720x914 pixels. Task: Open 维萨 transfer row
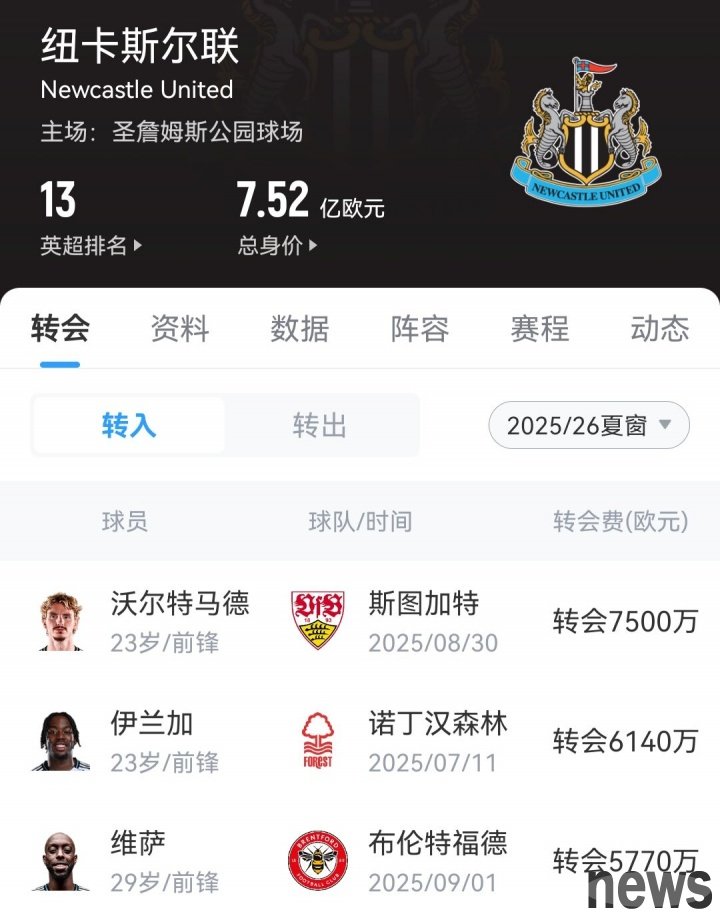pos(360,860)
